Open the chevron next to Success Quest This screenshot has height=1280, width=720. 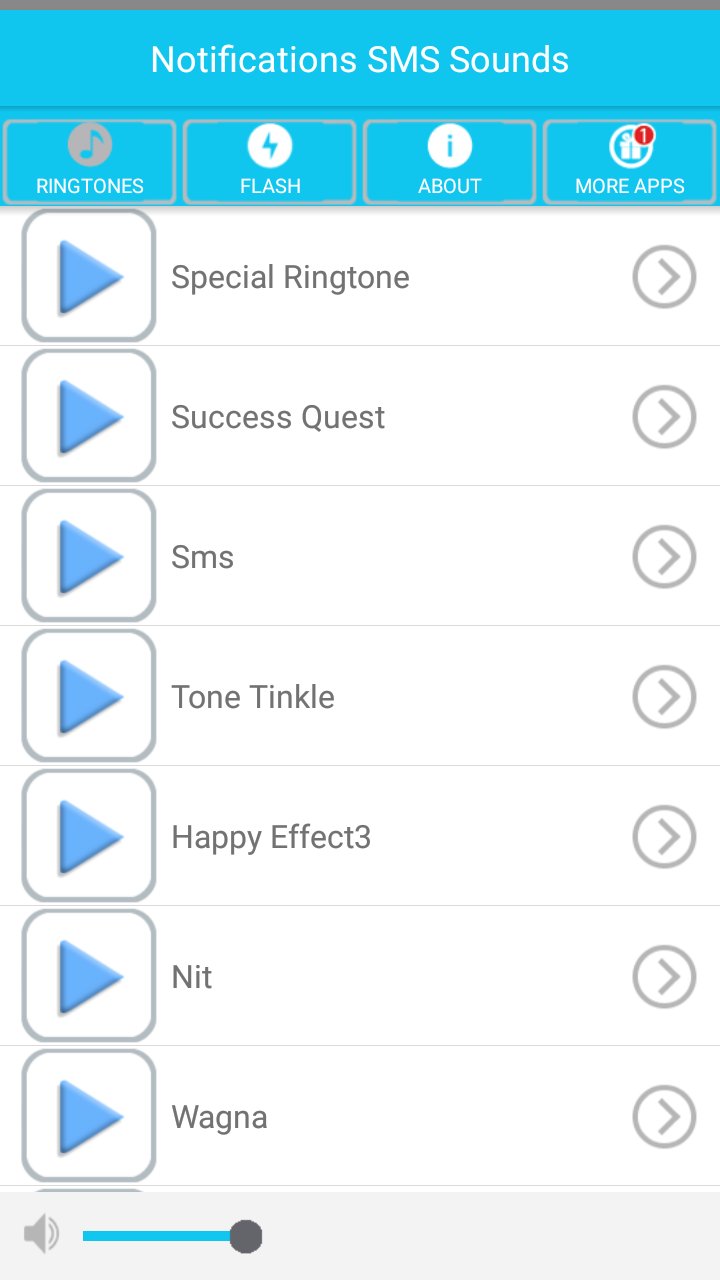[664, 416]
